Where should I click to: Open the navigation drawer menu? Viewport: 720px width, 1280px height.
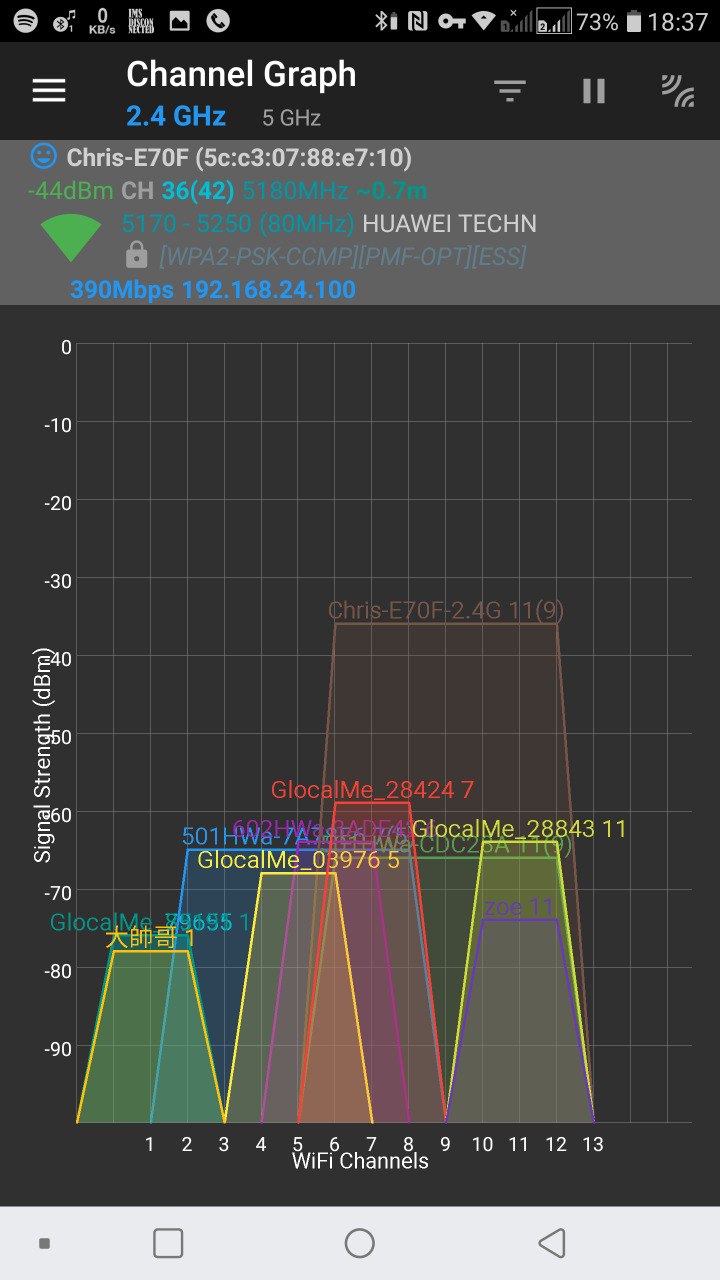coord(49,91)
